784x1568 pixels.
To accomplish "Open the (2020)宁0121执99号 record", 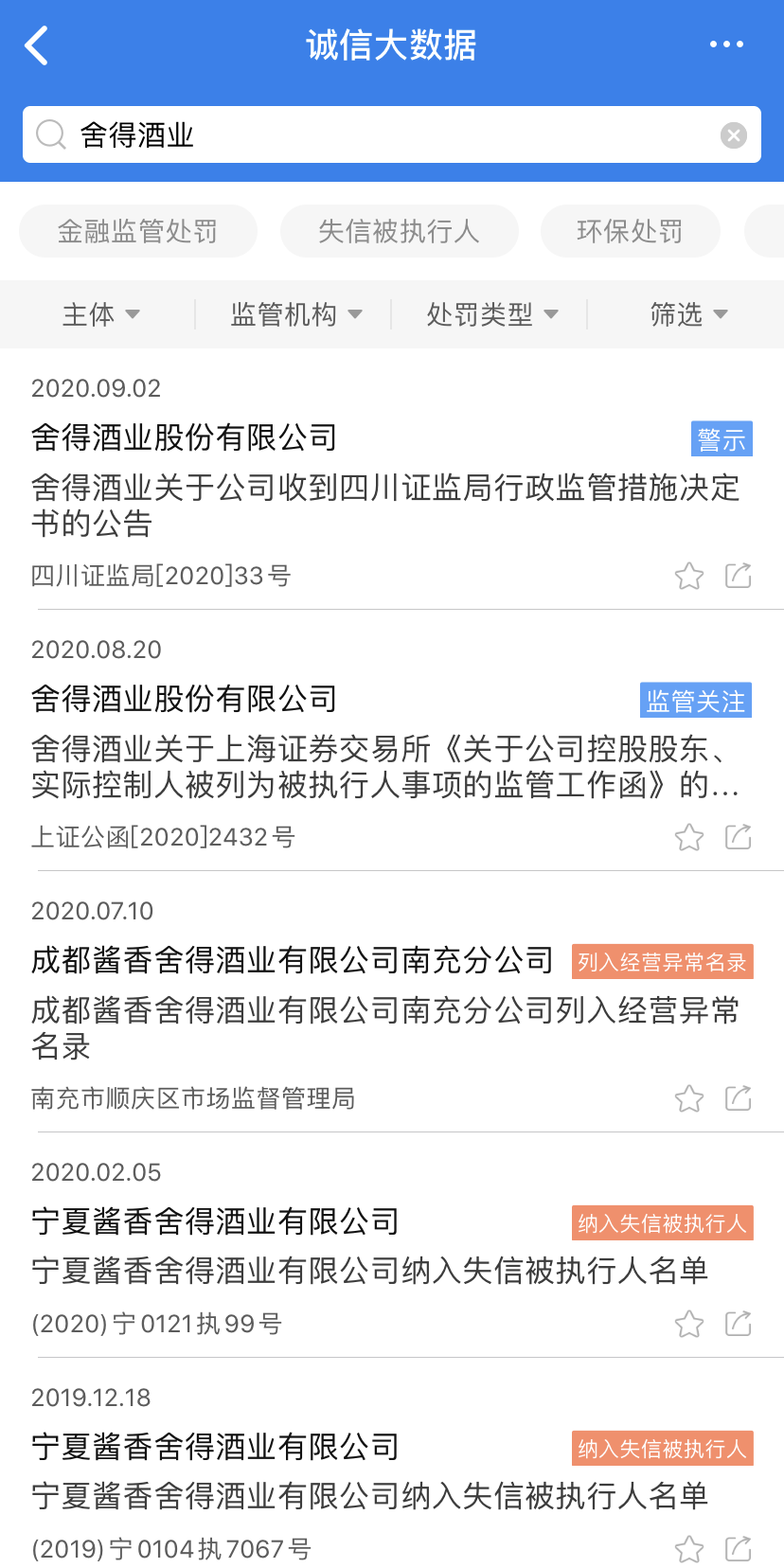I will point(369,1271).
